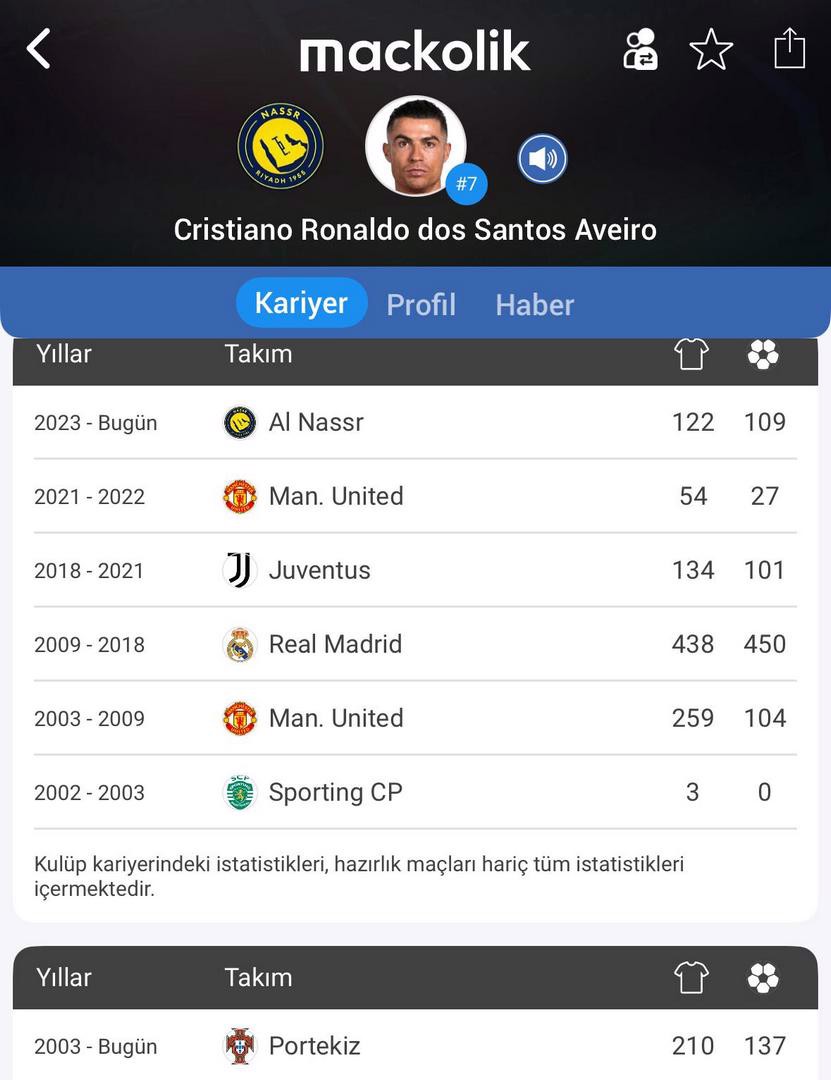Share this player page
831x1080 pixels.
point(789,48)
